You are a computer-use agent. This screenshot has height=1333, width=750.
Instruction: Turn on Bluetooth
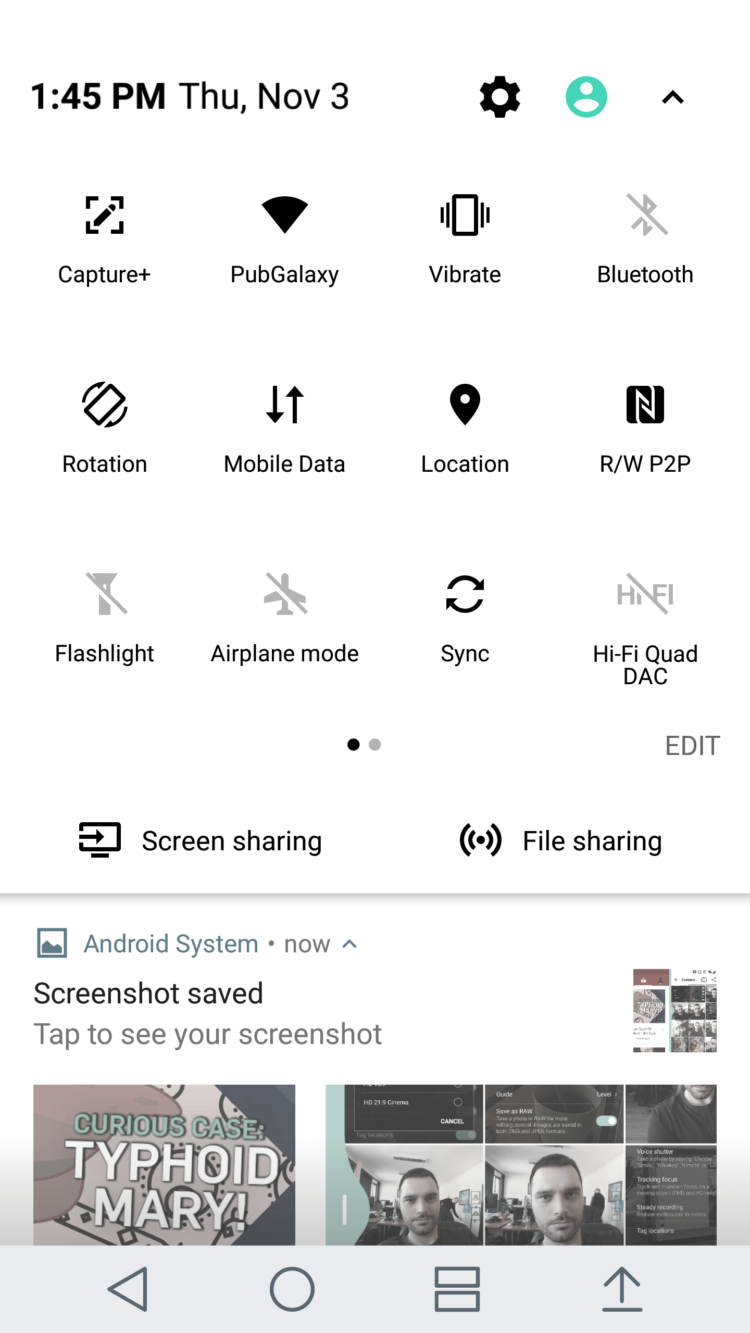pos(646,216)
